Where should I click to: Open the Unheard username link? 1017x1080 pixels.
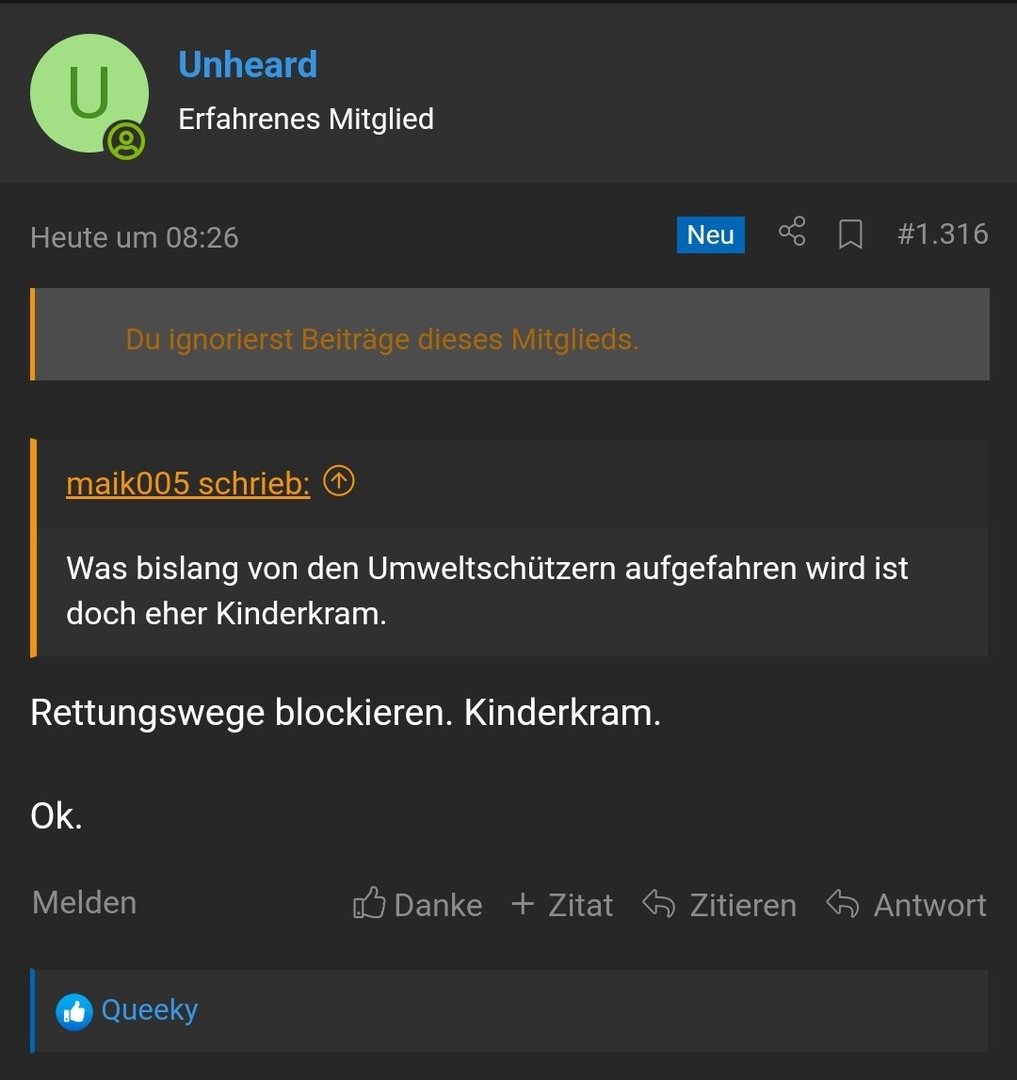click(247, 65)
